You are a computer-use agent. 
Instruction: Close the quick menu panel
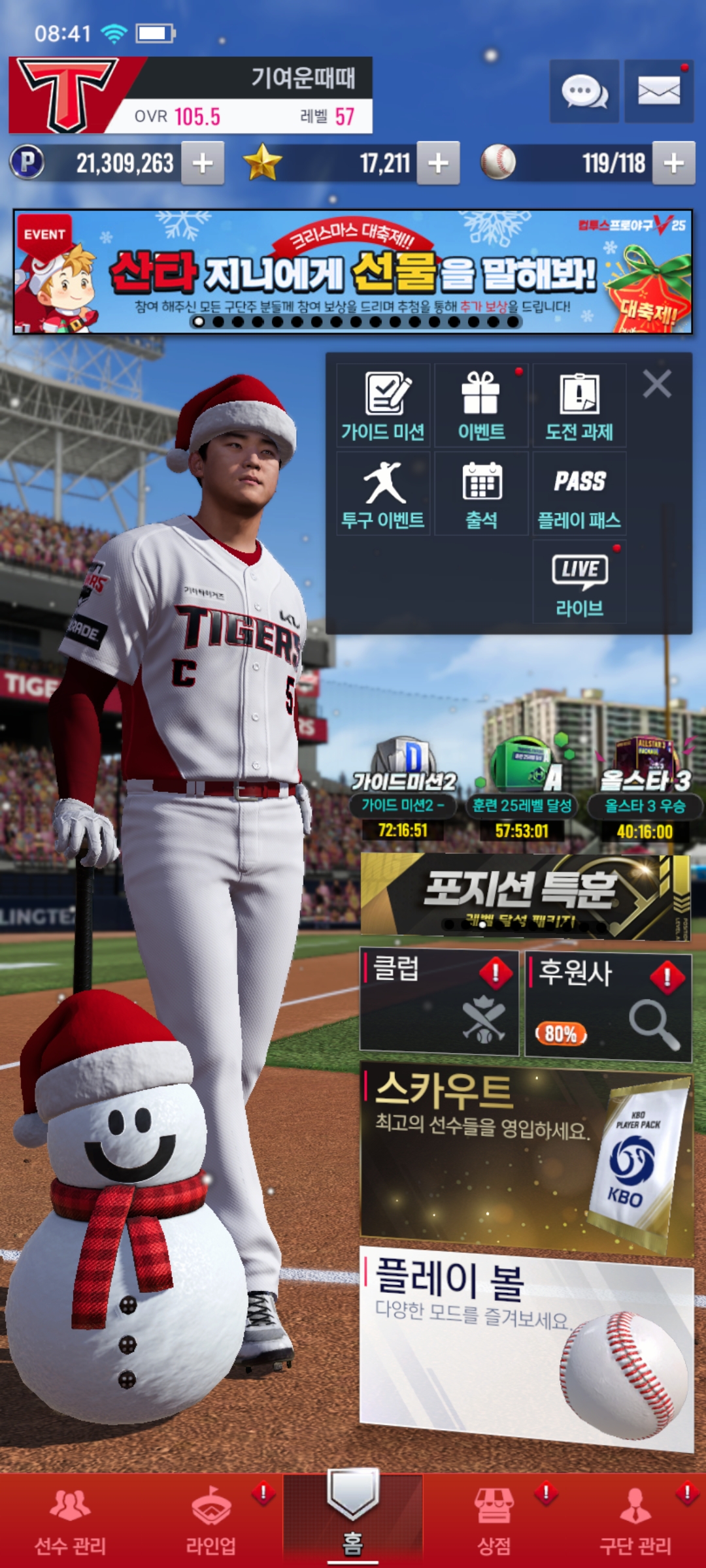(x=657, y=384)
